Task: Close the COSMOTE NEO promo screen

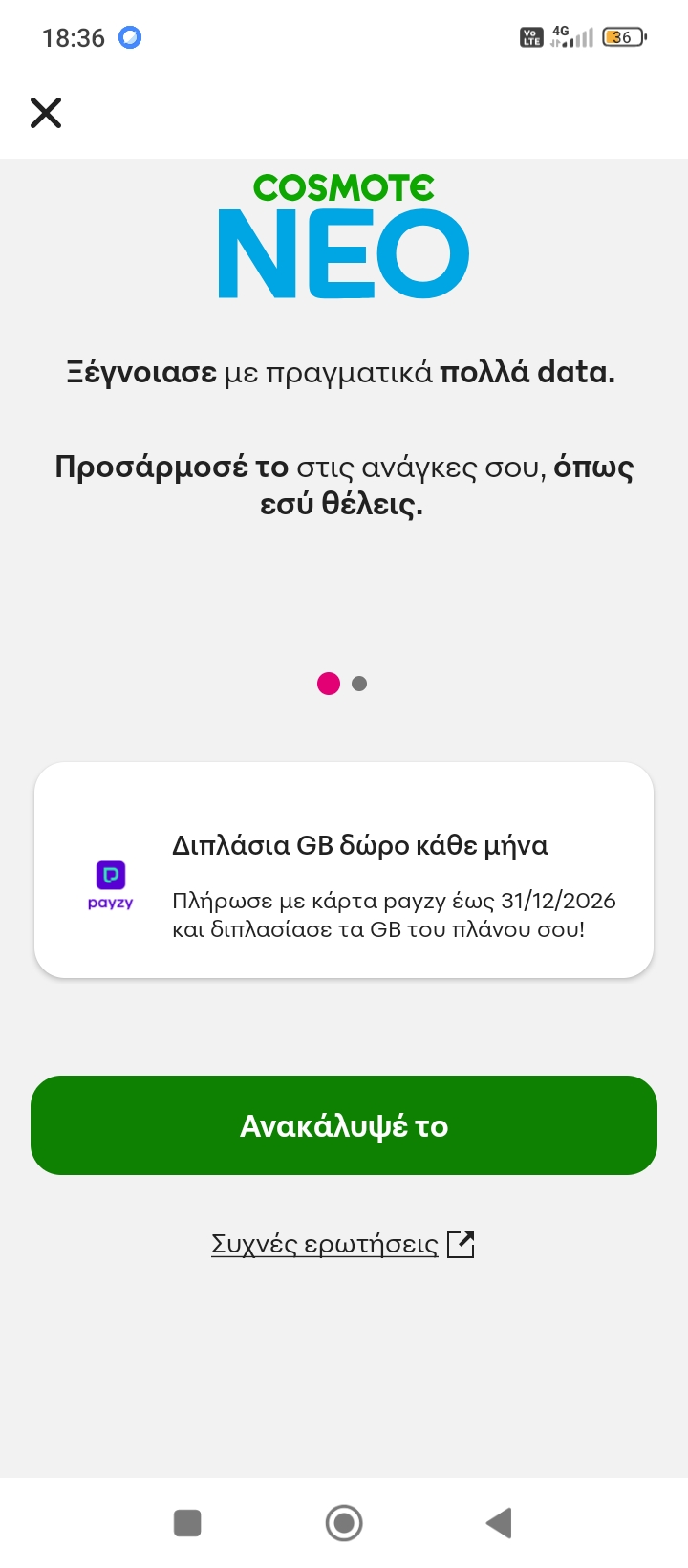Action: pos(46,113)
